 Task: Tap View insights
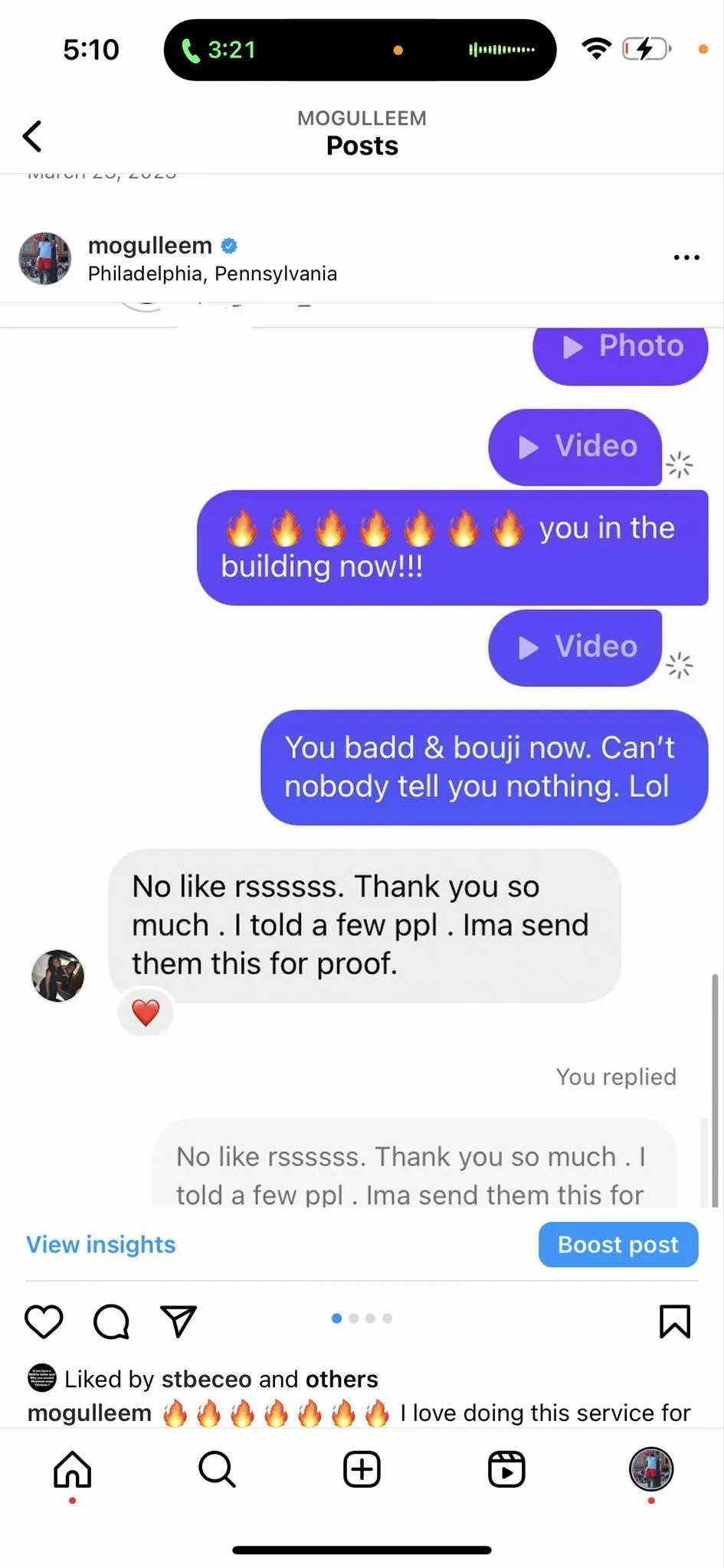[x=101, y=1244]
